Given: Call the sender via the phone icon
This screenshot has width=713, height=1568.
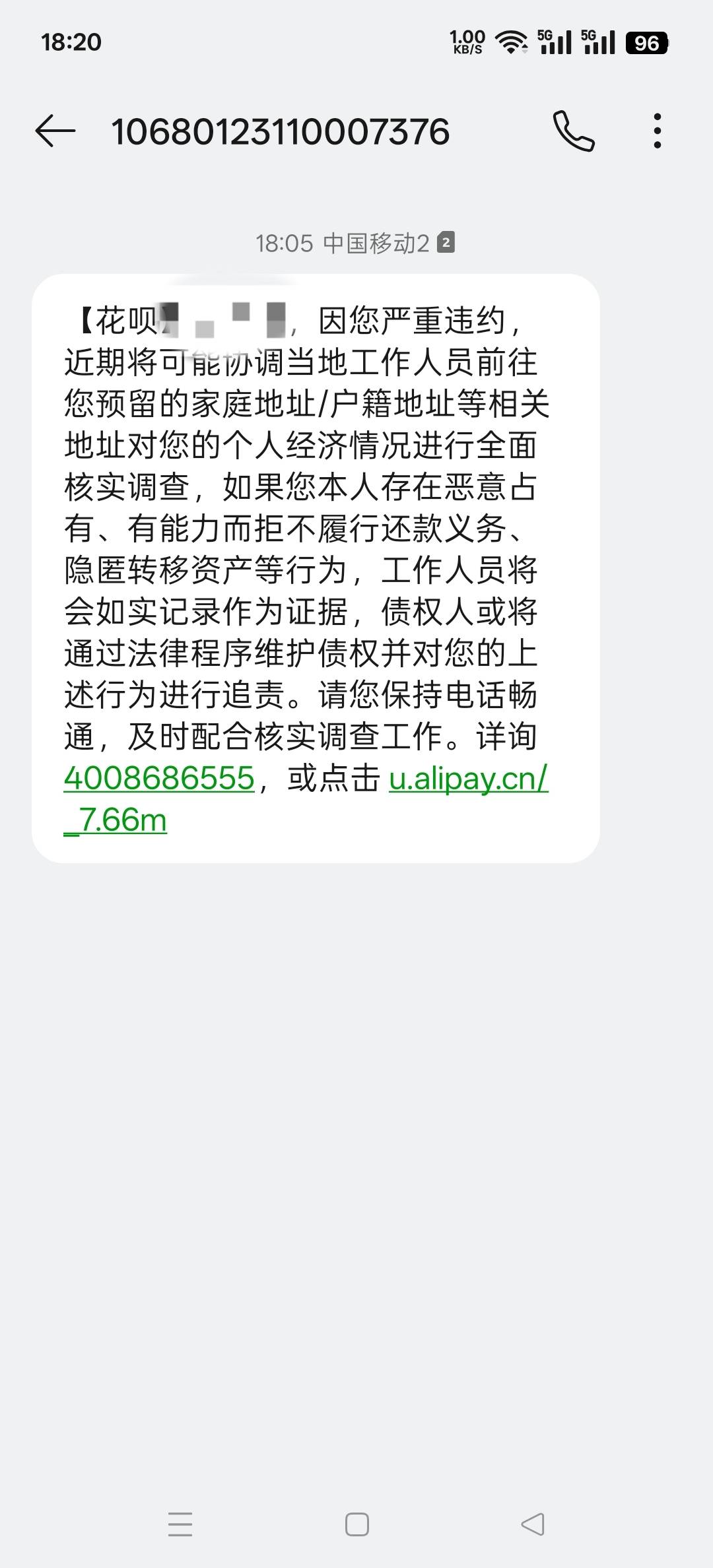Looking at the screenshot, I should 573,131.
